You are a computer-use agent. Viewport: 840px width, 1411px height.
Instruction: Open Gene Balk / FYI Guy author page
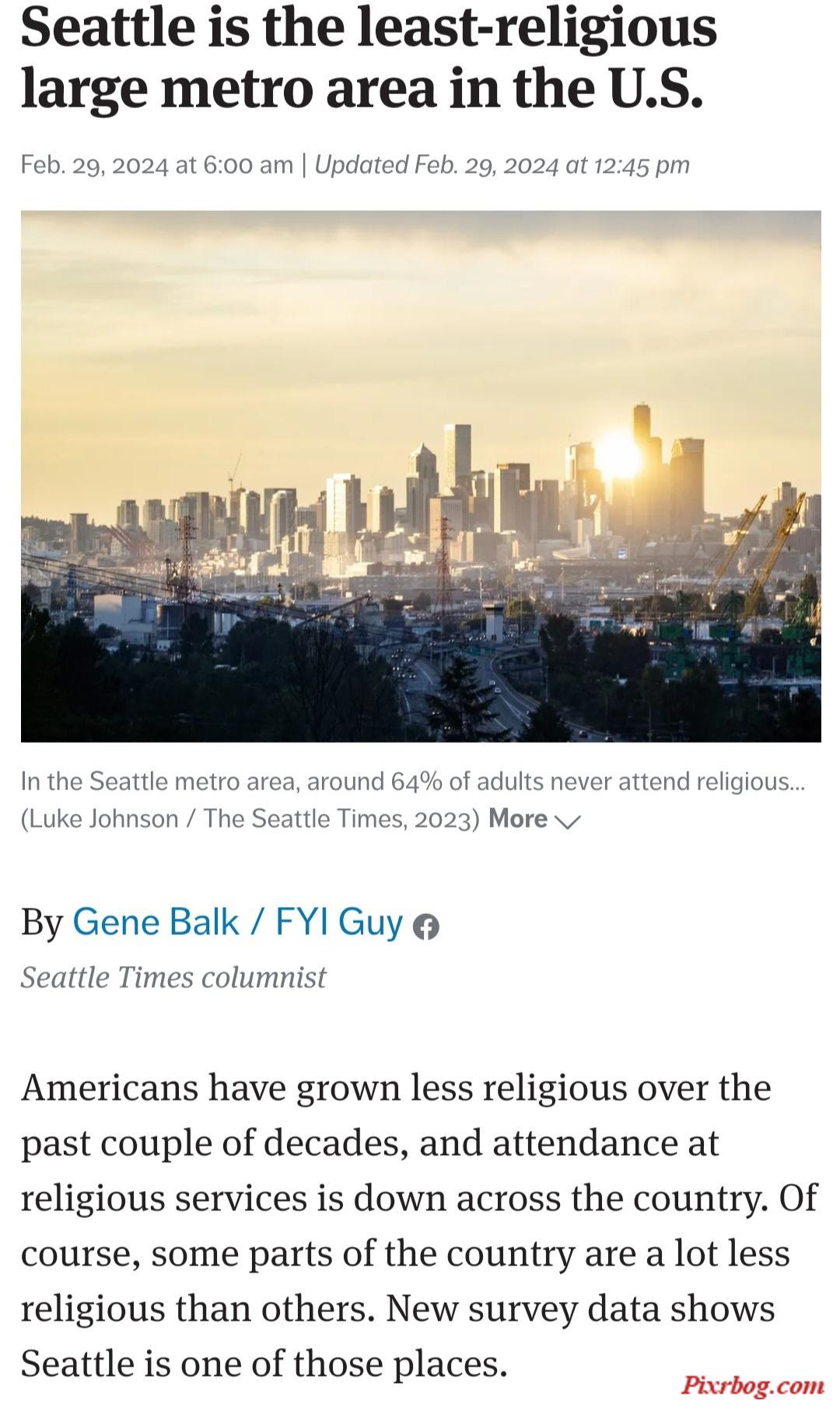(x=237, y=923)
